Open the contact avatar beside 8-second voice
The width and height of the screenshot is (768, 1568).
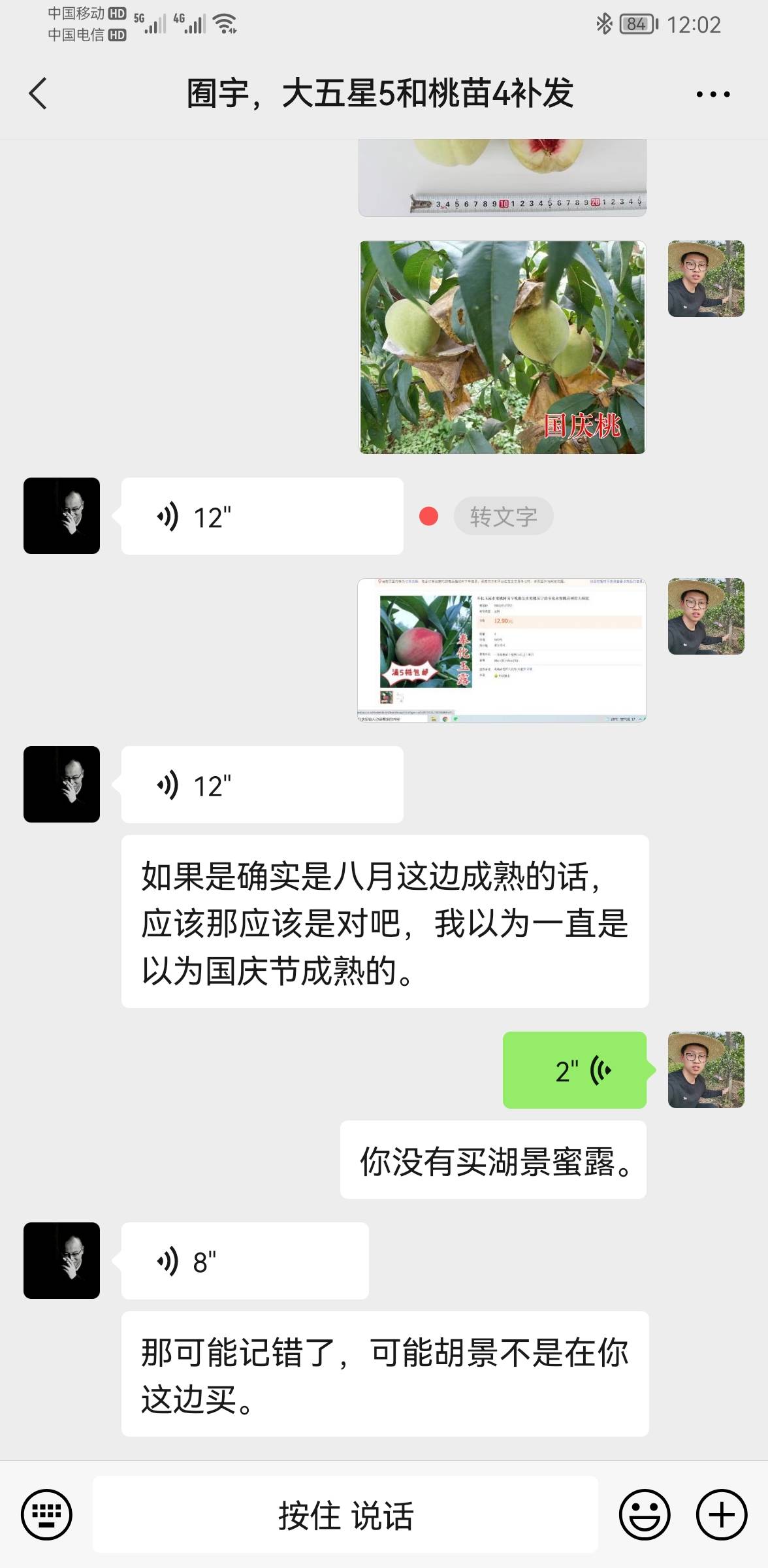click(x=61, y=1260)
